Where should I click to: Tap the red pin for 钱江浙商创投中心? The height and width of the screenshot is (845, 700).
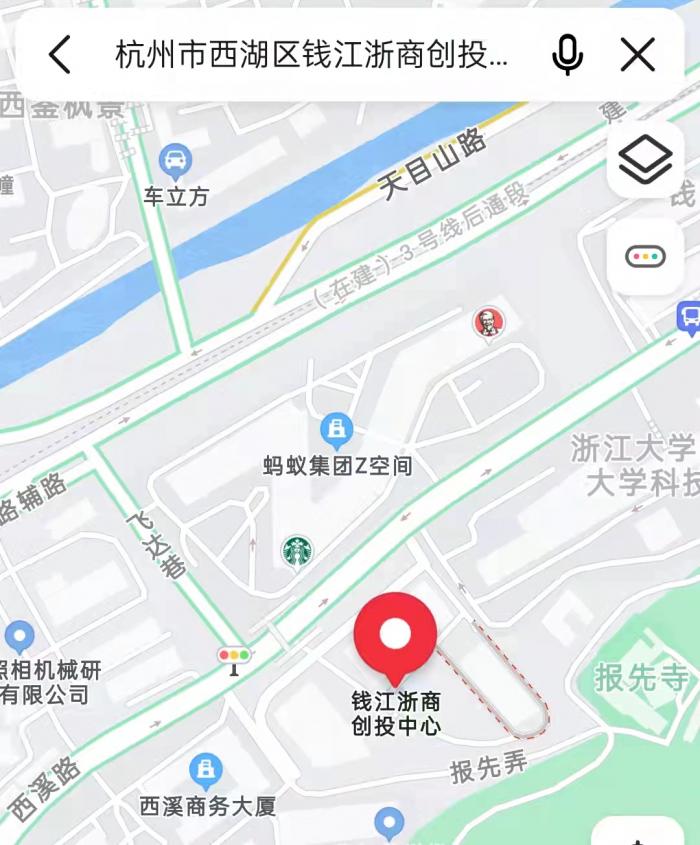coord(396,635)
